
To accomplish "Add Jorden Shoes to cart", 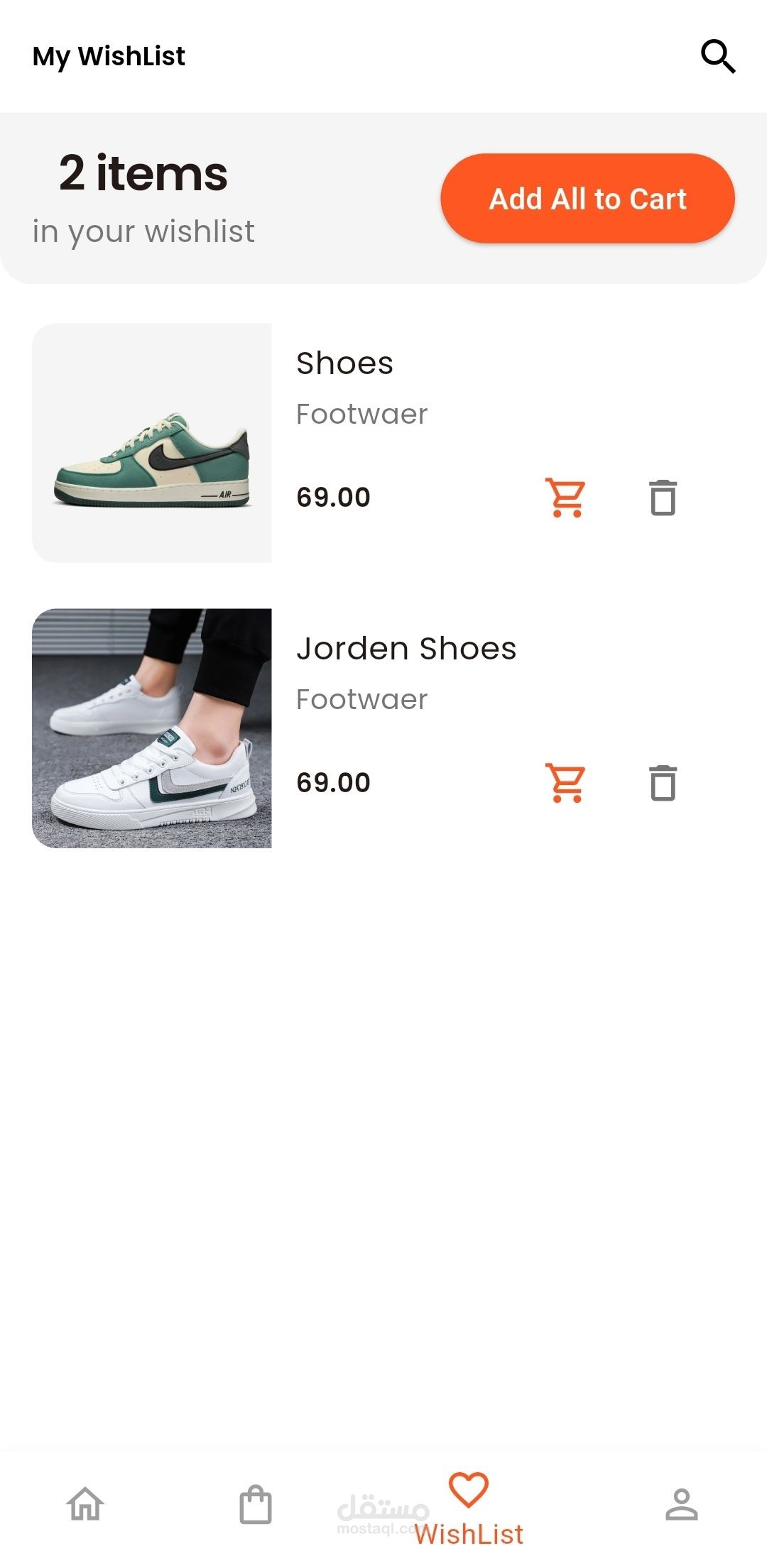I will point(565,783).
